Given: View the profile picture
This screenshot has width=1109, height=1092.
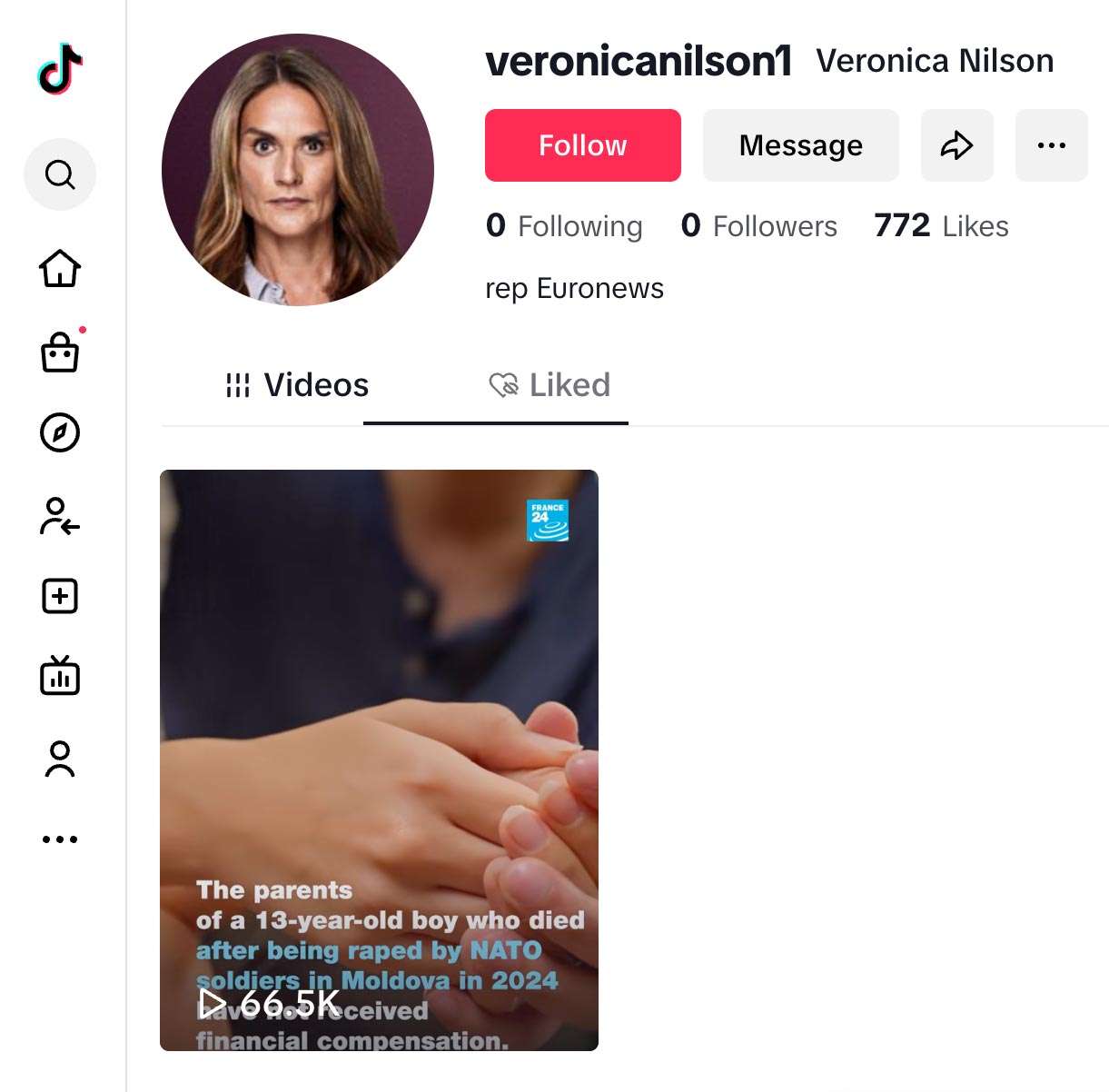Looking at the screenshot, I should pyautogui.click(x=298, y=170).
